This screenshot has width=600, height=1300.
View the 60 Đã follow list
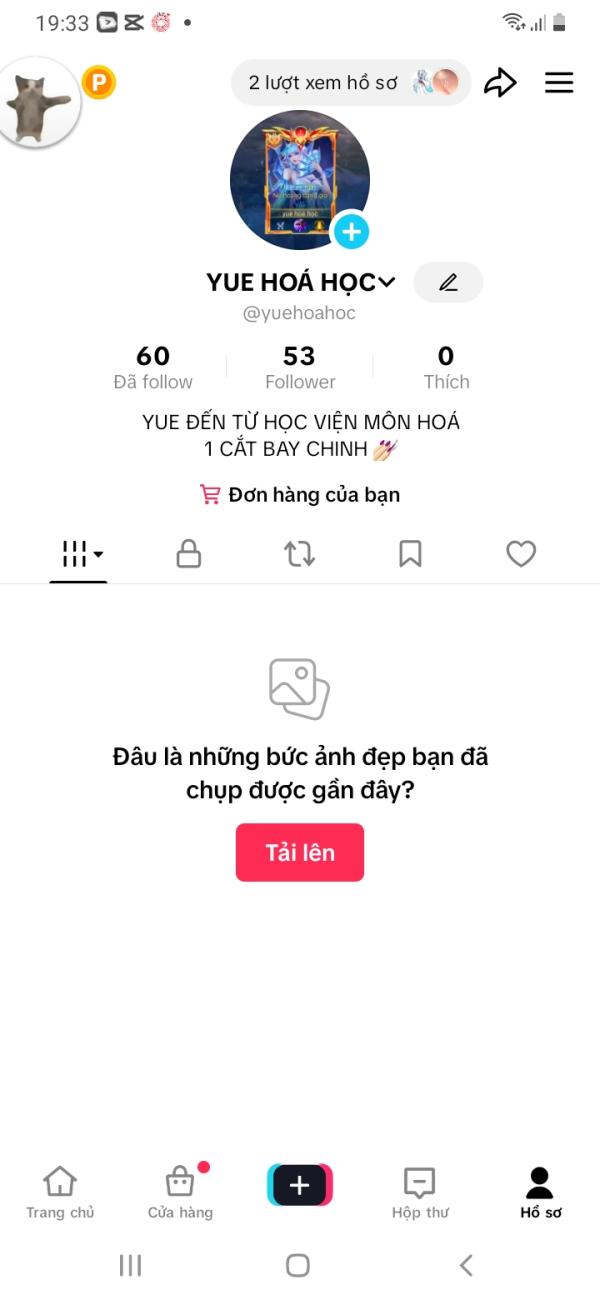click(x=153, y=367)
